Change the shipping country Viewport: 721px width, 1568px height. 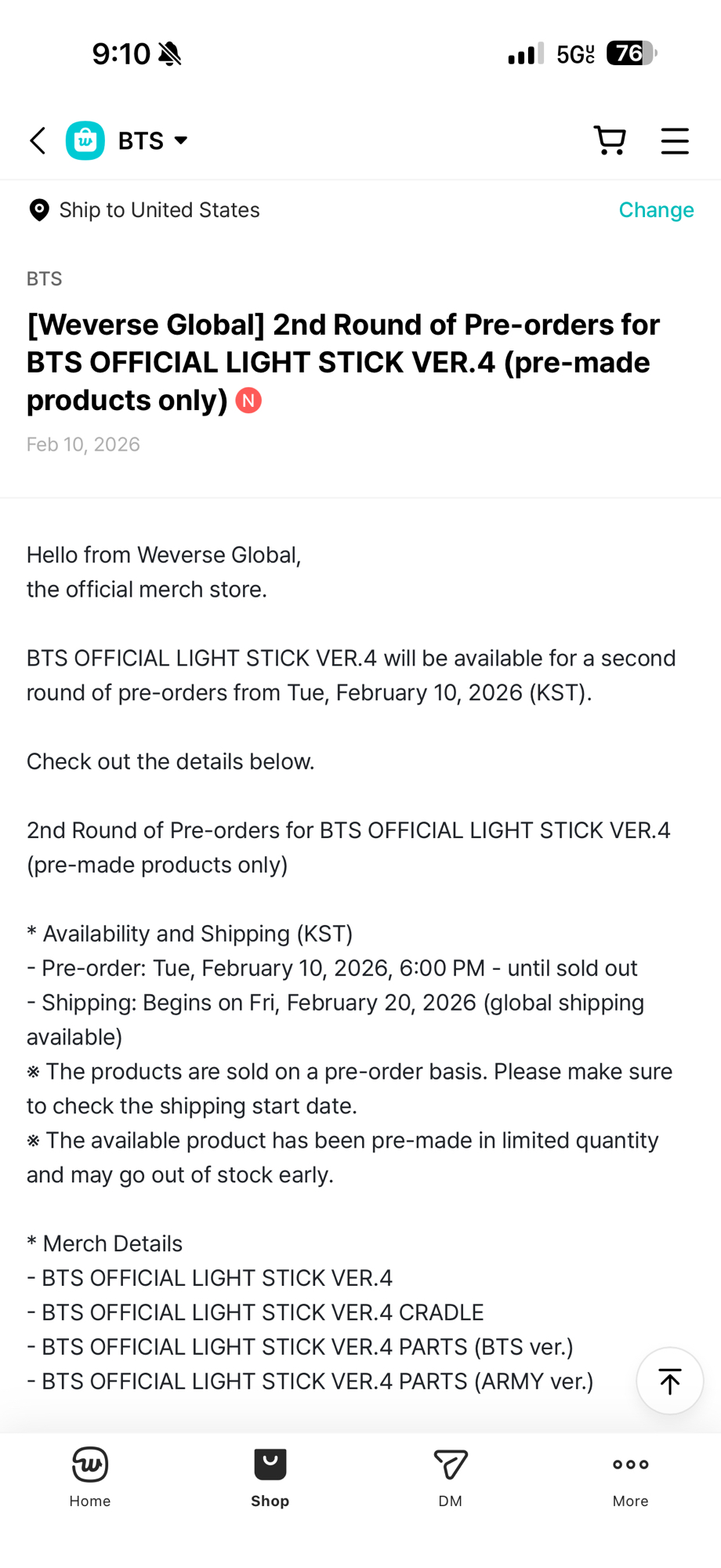656,210
